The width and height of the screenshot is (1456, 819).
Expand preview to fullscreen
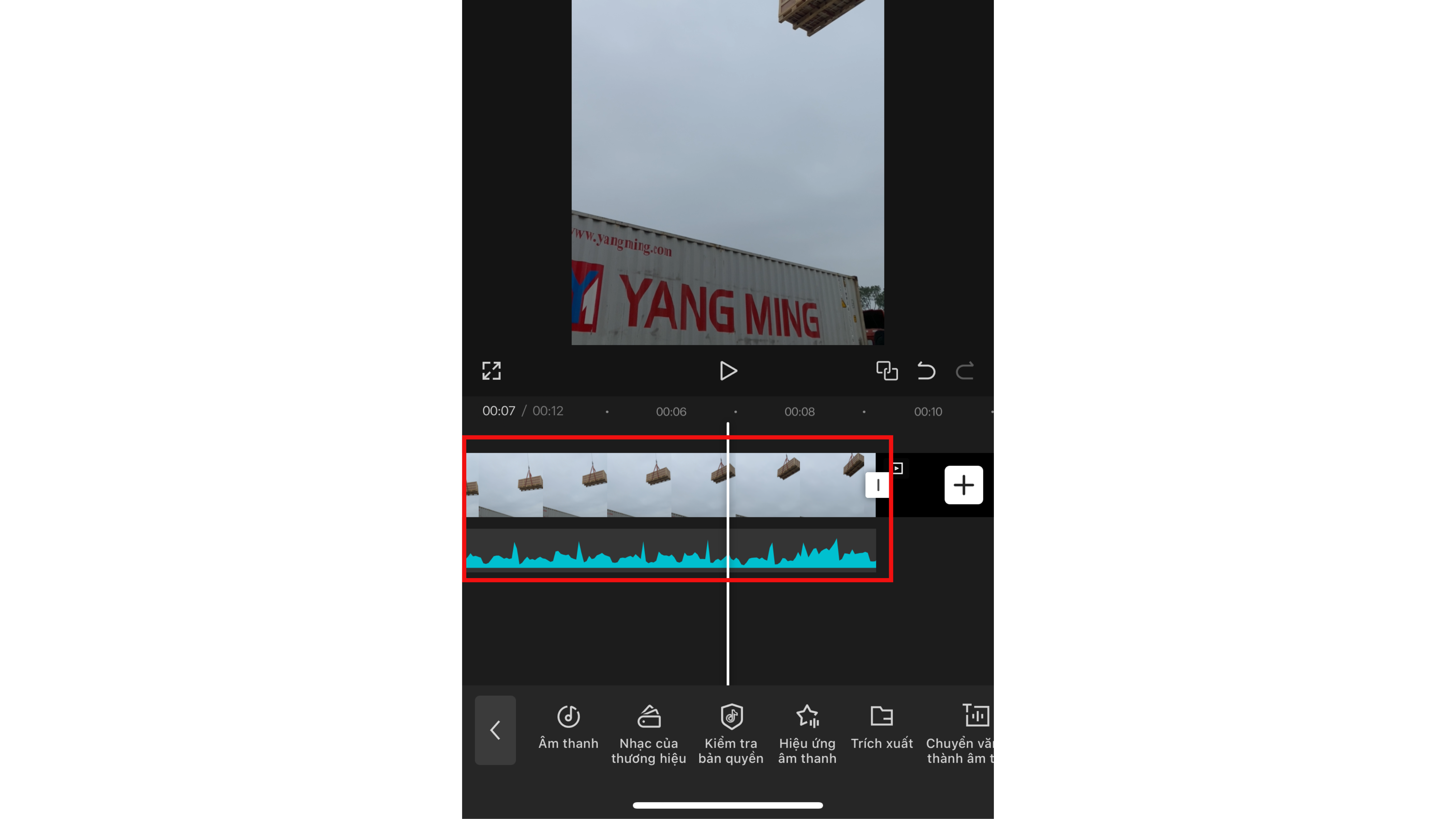pos(491,371)
